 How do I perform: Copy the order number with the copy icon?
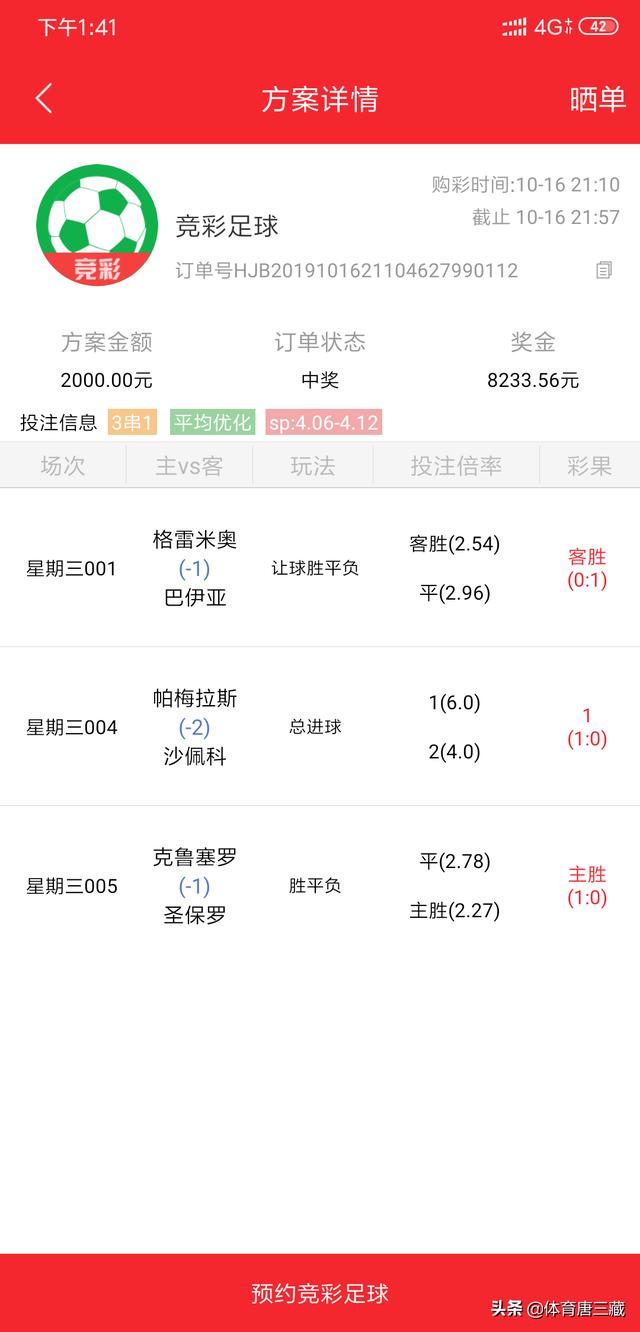[x=603, y=270]
